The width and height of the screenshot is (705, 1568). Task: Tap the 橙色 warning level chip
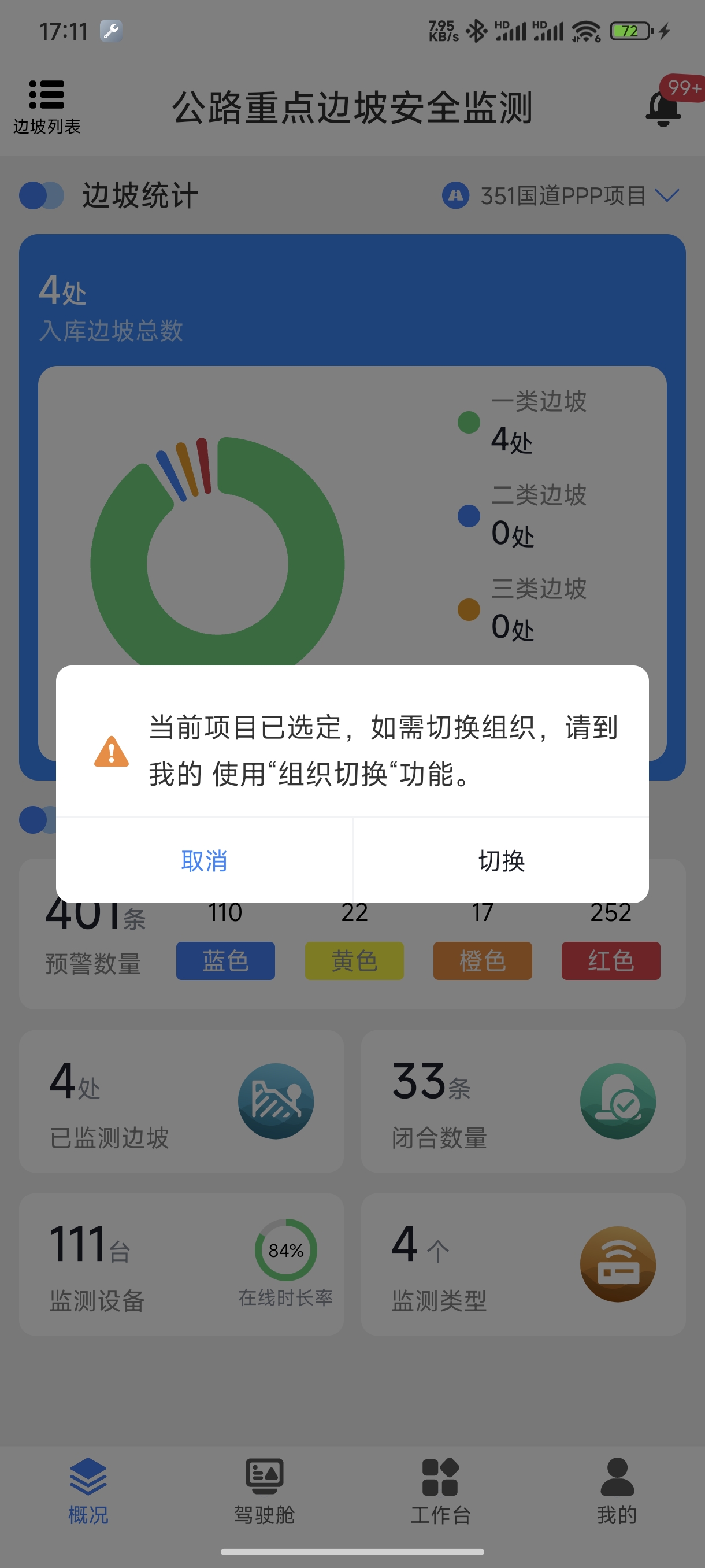[483, 960]
